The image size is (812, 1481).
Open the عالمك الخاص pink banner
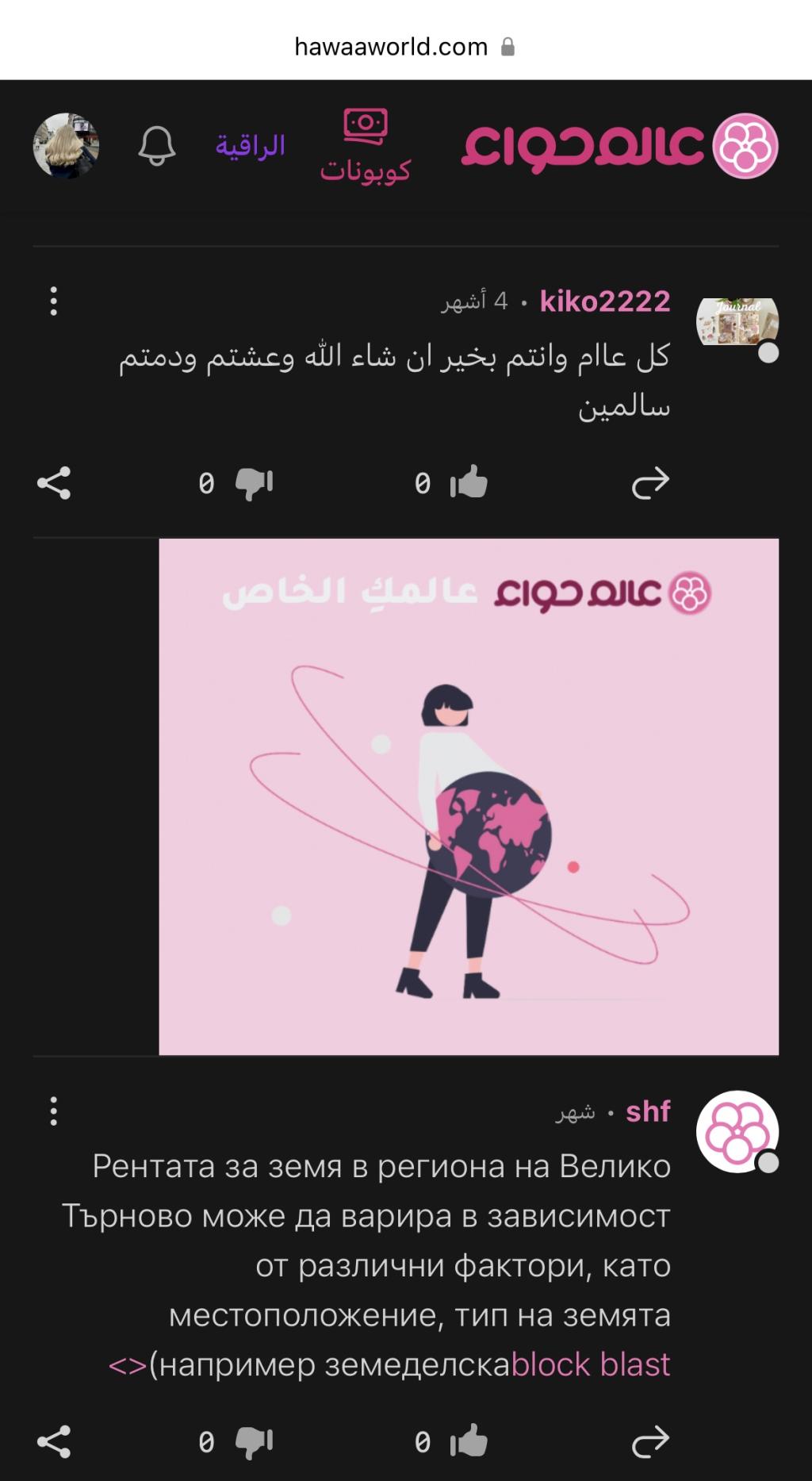(468, 796)
